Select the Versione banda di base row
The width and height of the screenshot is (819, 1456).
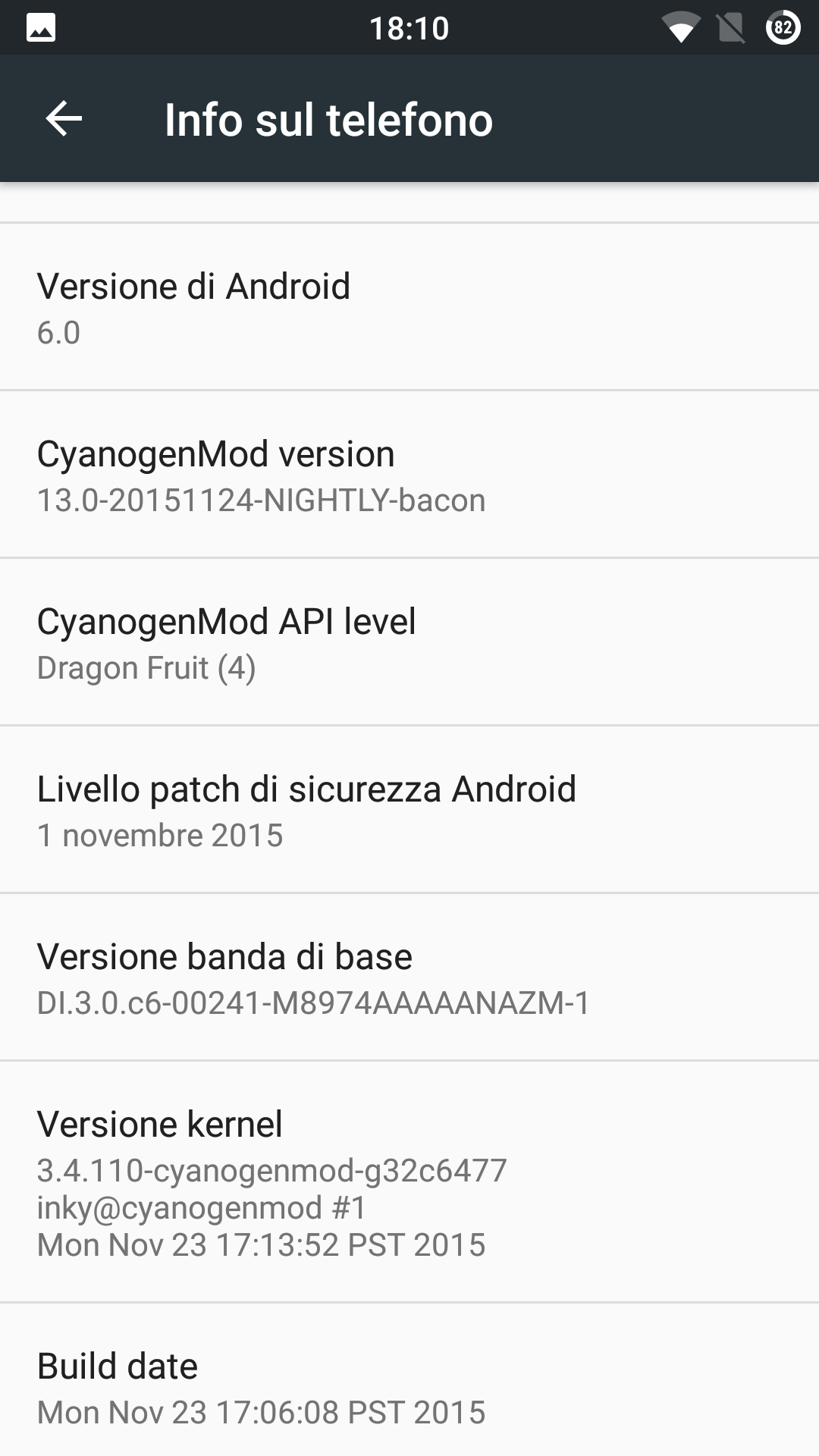[x=409, y=977]
